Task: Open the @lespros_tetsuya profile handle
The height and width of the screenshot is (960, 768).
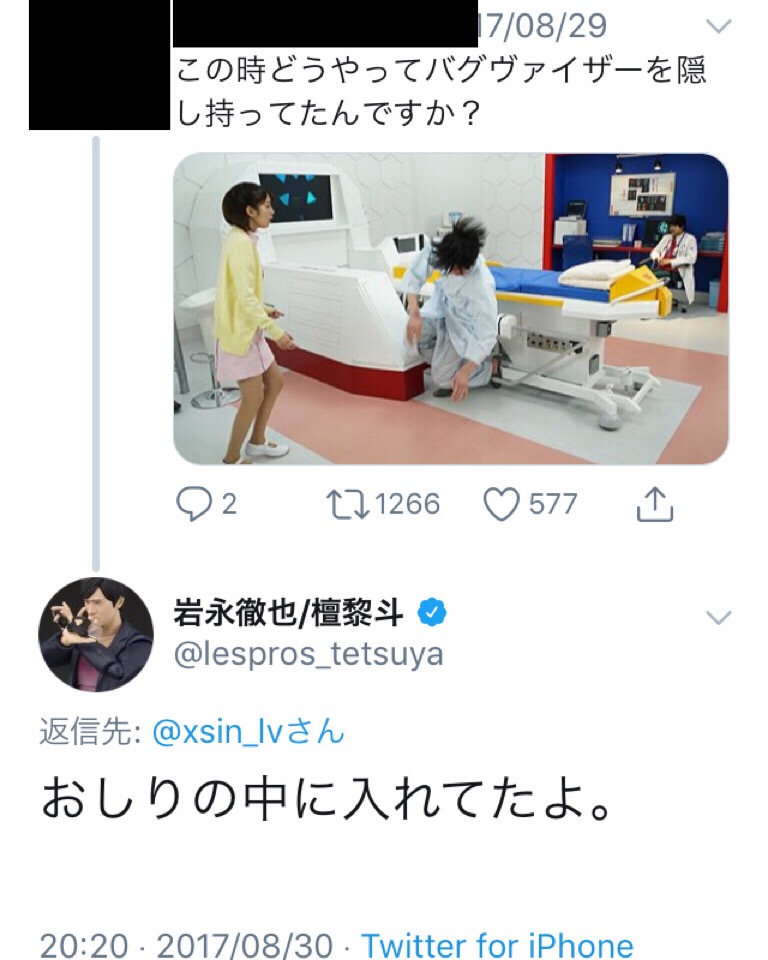Action: (x=308, y=655)
